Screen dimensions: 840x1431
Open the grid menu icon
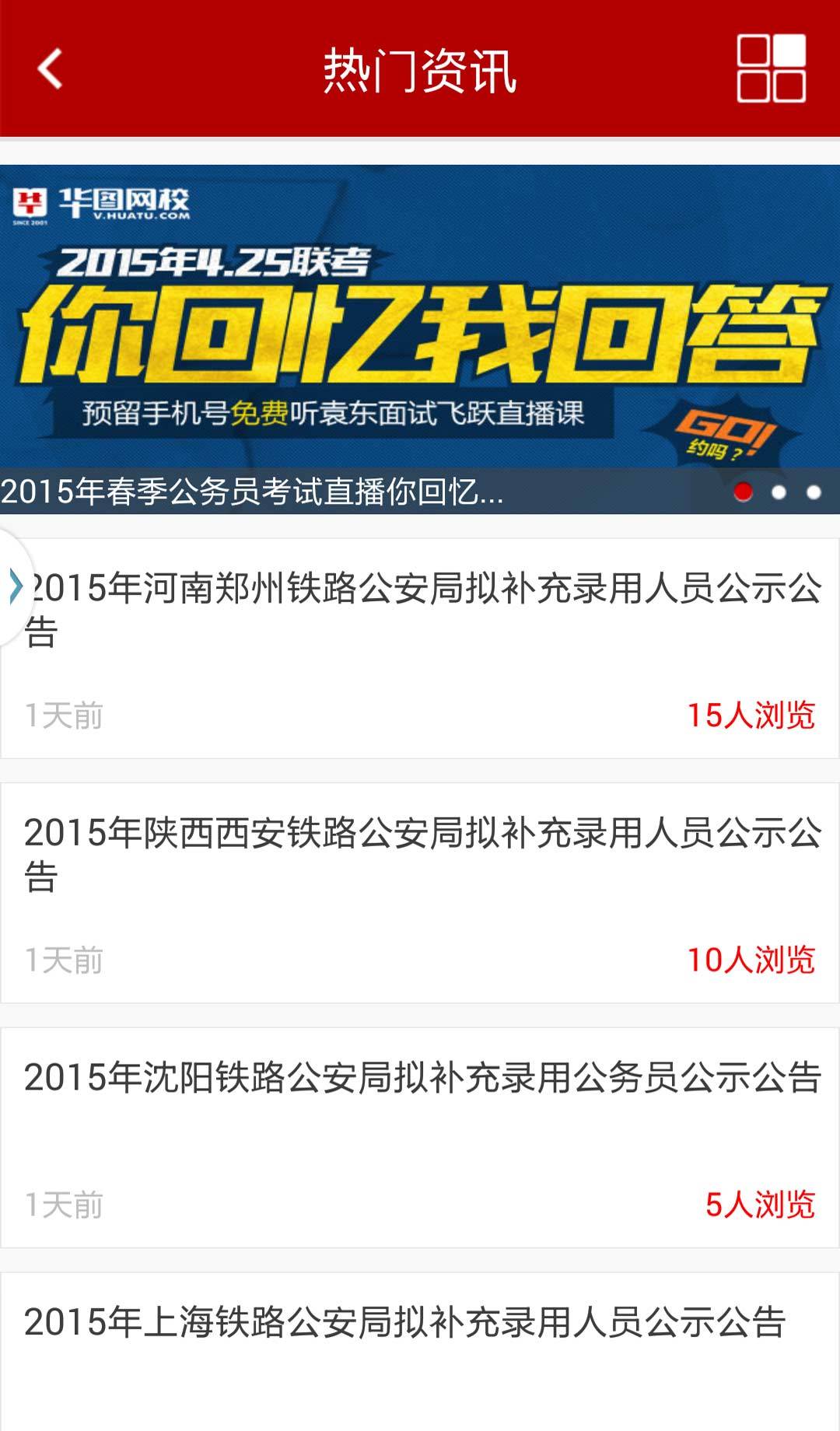(770, 68)
